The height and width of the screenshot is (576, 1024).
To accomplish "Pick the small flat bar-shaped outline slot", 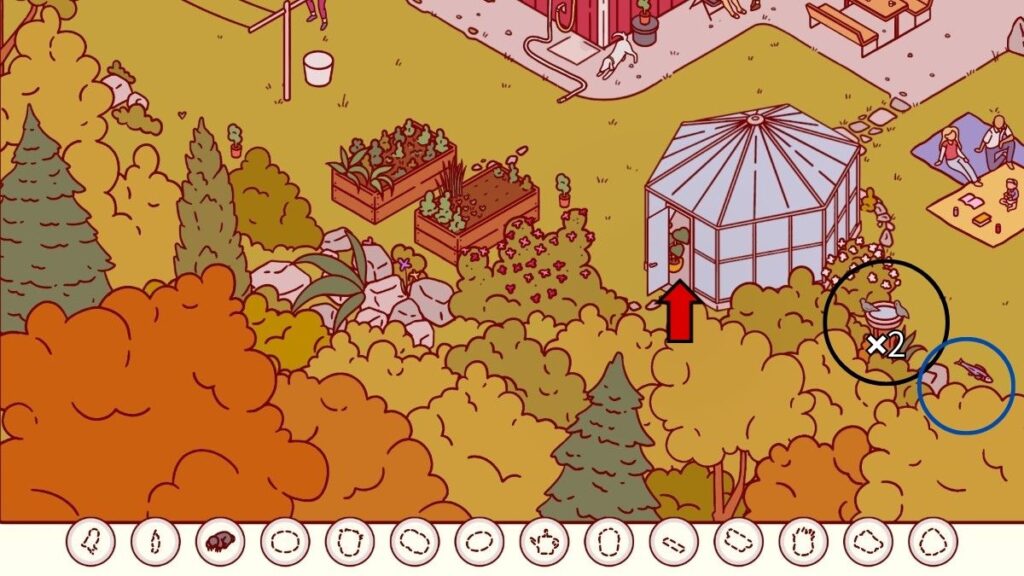I will (673, 542).
